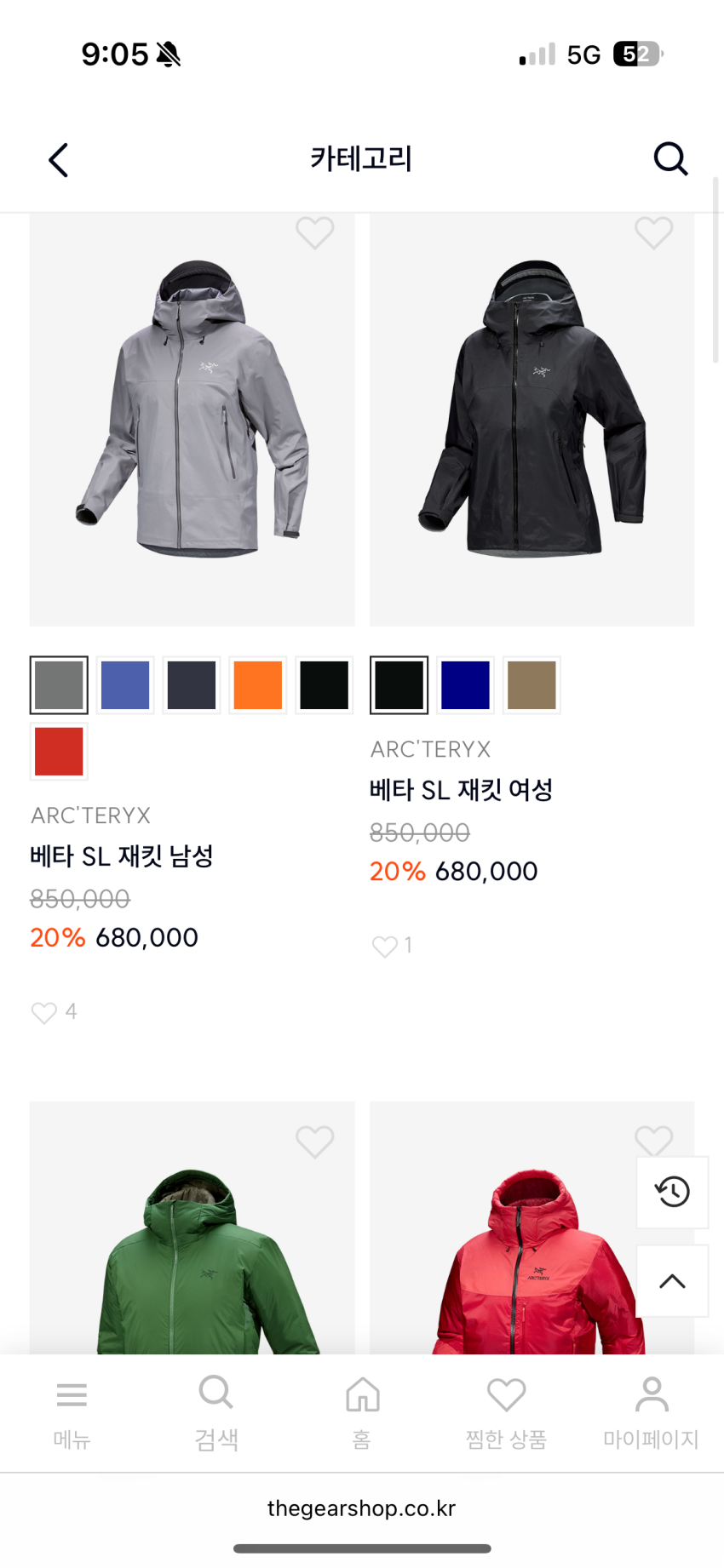Add 베타 SL 재킷 남성 to wishlist
The width and height of the screenshot is (724, 1568).
(x=314, y=232)
